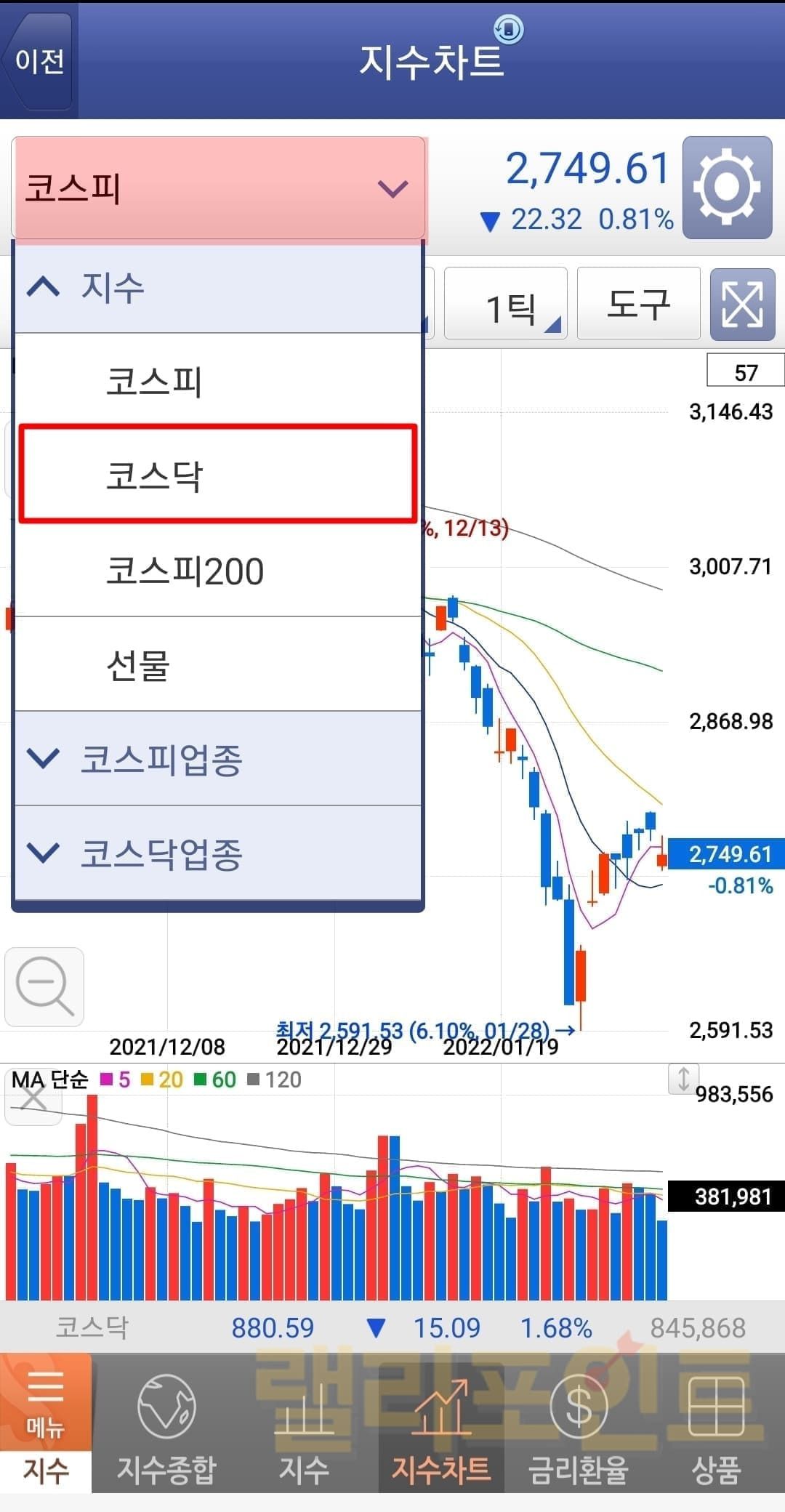Open the 1틱 interval selector
Viewport: 785px width, 1512px height.
pyautogui.click(x=506, y=304)
